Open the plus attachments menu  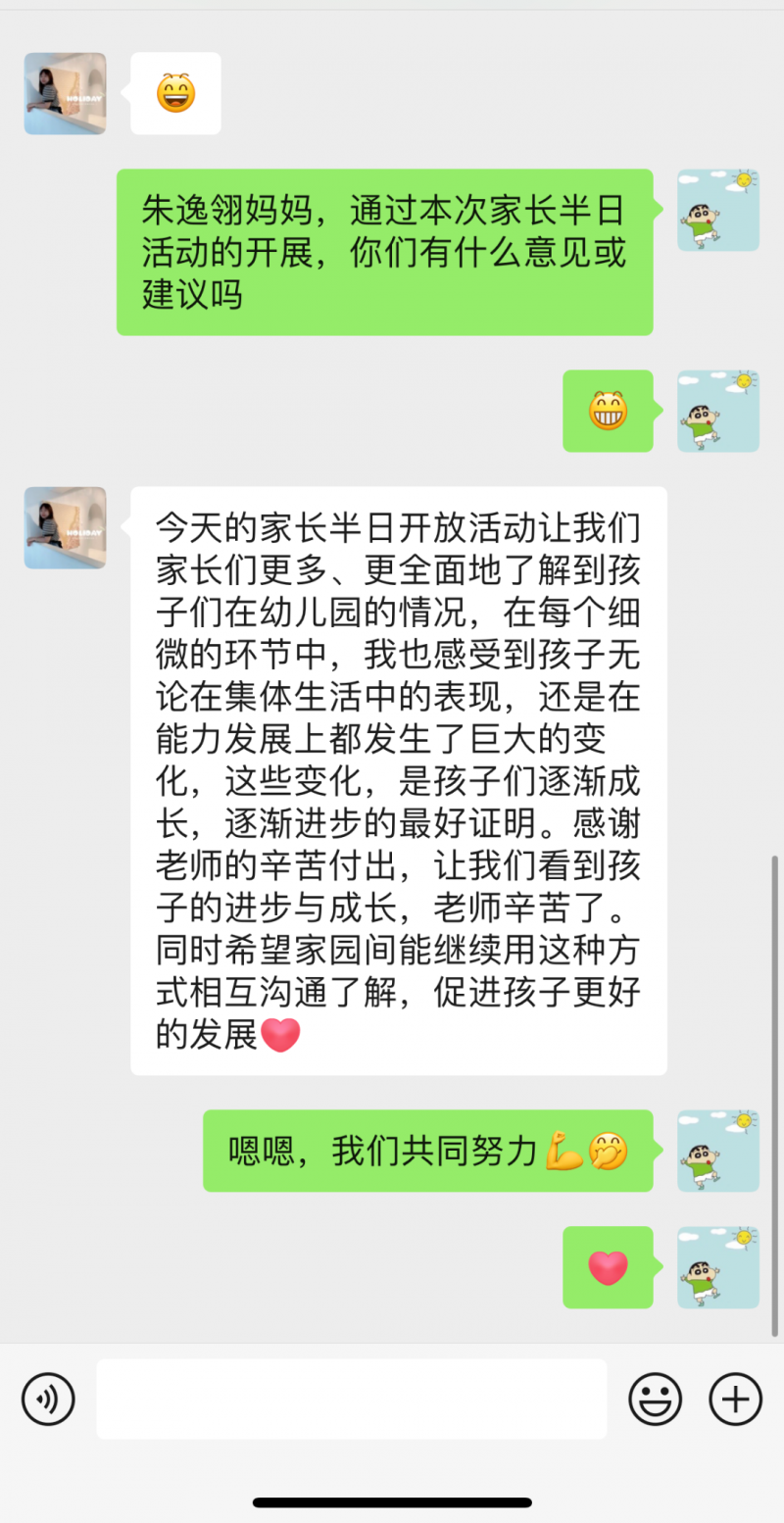[x=735, y=1399]
